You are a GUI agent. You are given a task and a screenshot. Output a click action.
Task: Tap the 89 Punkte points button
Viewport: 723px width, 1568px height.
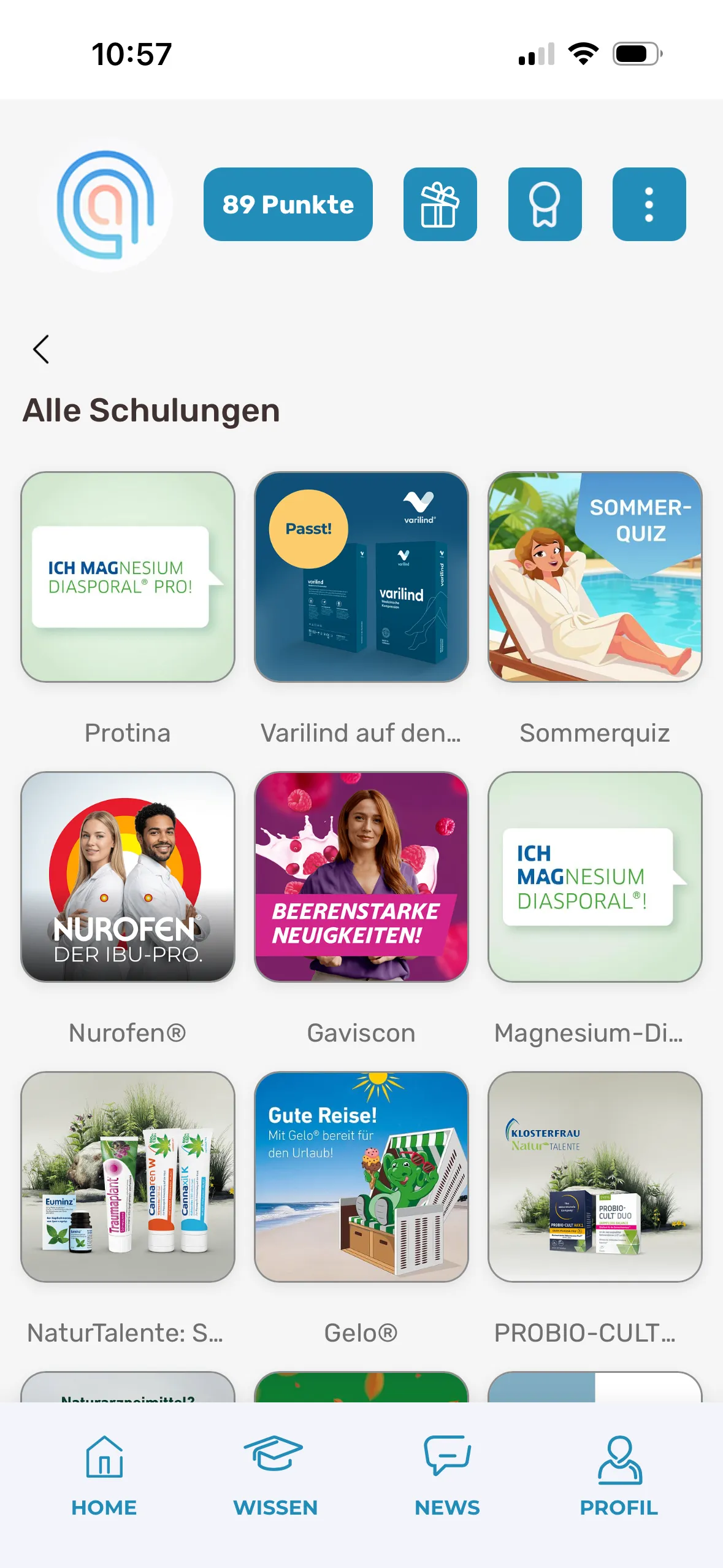pyautogui.click(x=288, y=204)
